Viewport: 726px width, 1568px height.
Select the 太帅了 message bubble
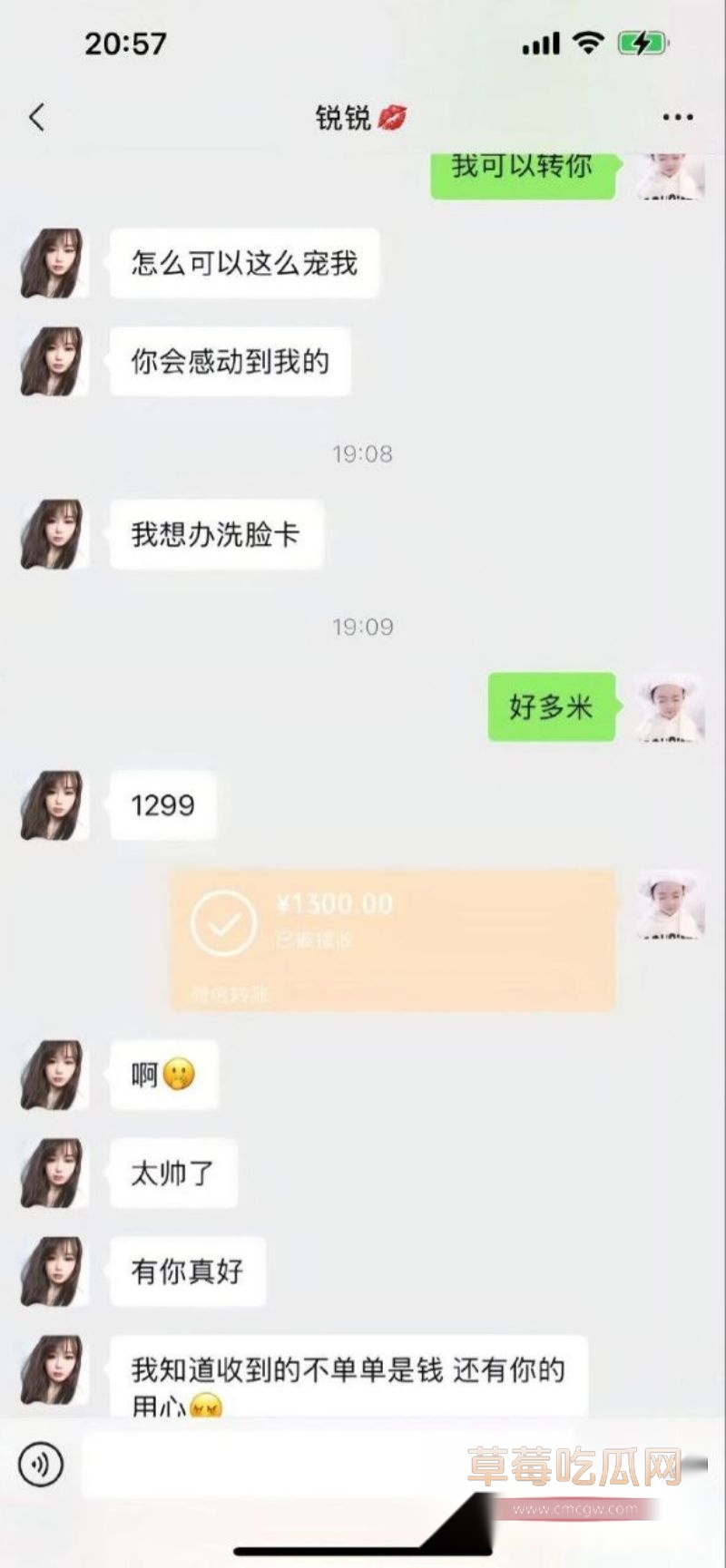(173, 1173)
